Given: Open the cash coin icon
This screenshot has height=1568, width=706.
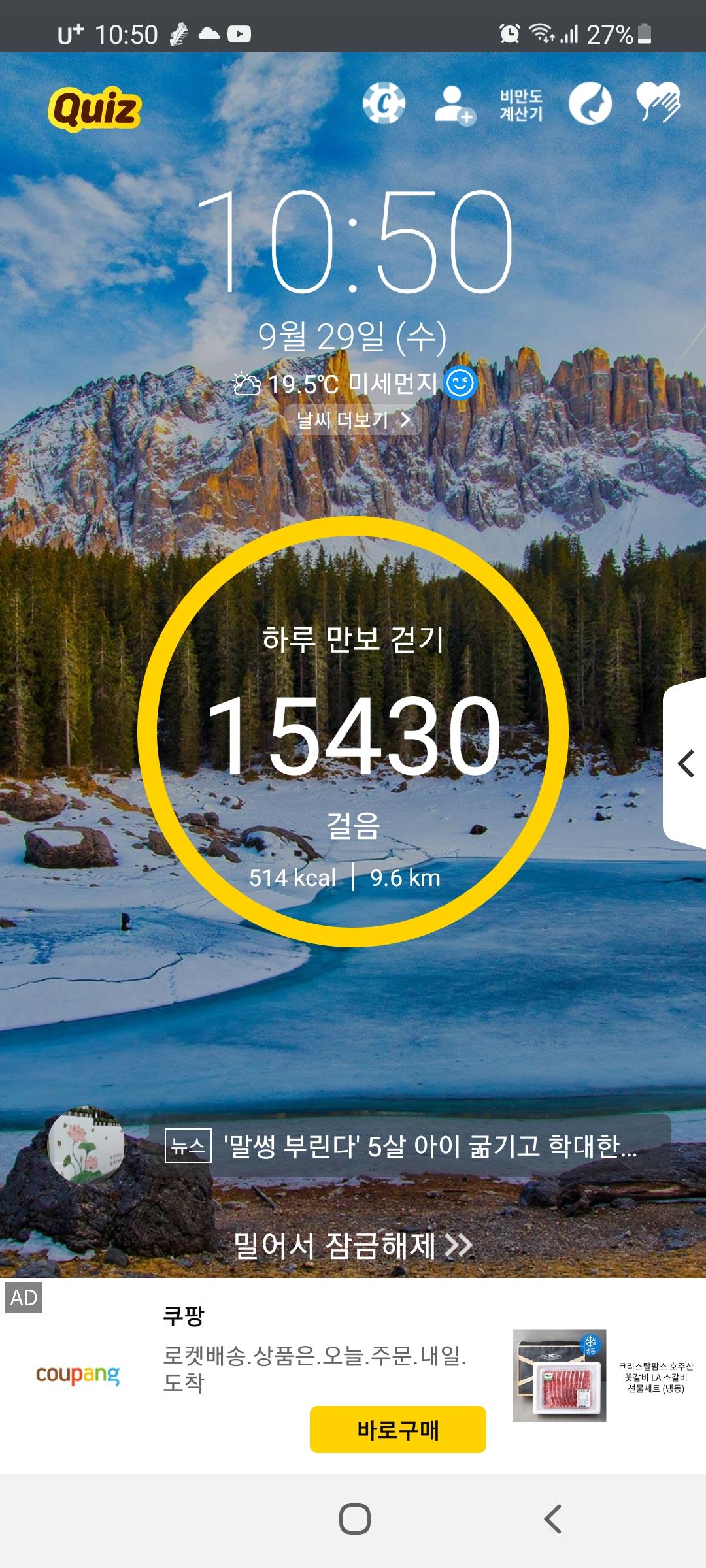Looking at the screenshot, I should (x=384, y=103).
